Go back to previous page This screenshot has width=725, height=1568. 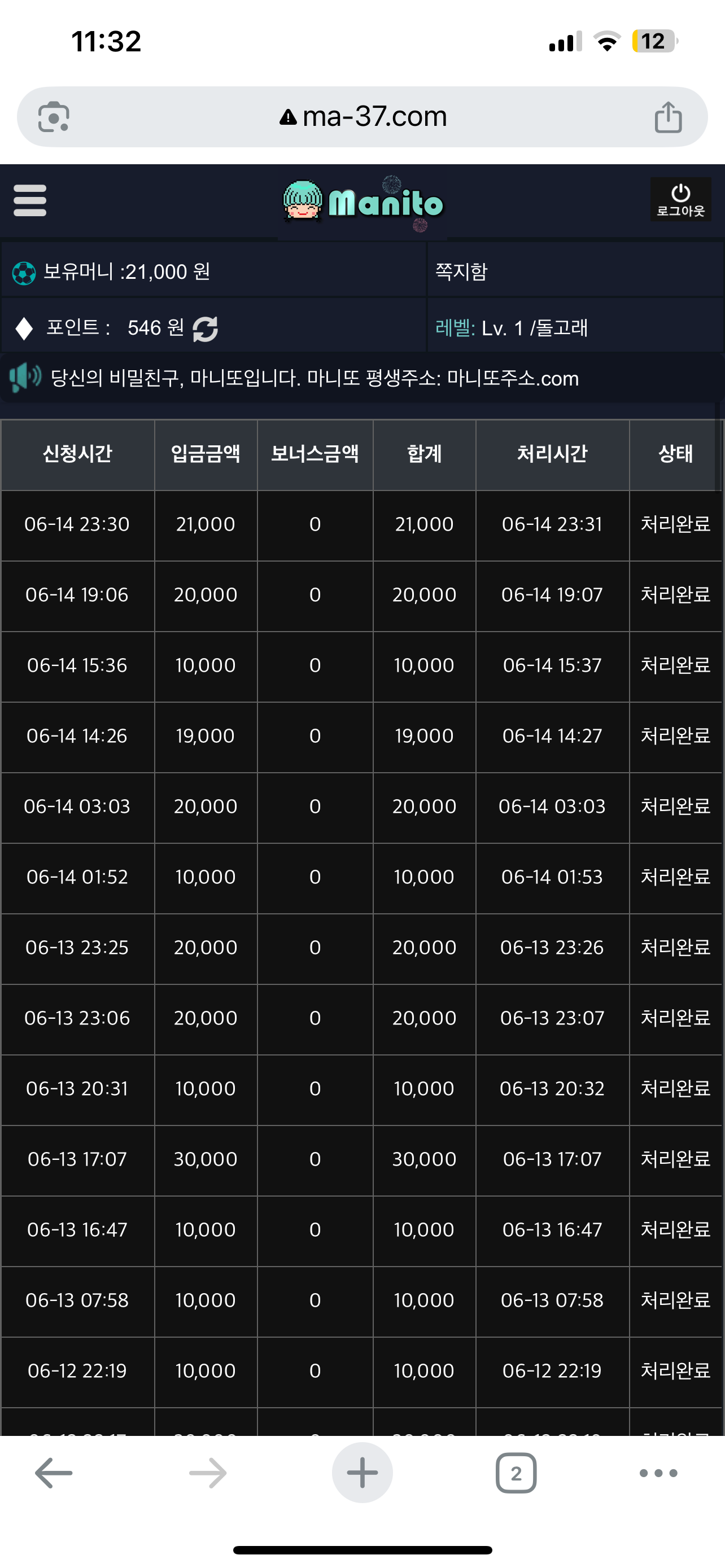[54, 1473]
